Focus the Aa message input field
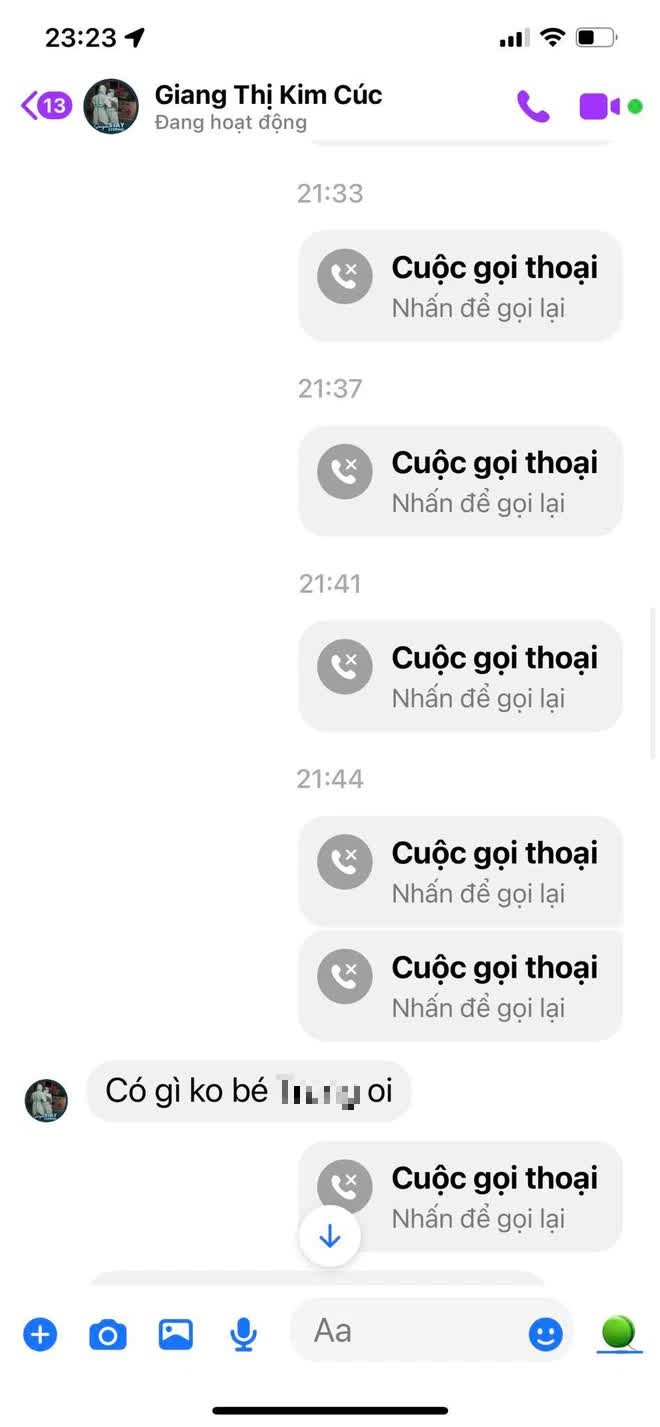The height and width of the screenshot is (1427, 660). [x=410, y=1331]
